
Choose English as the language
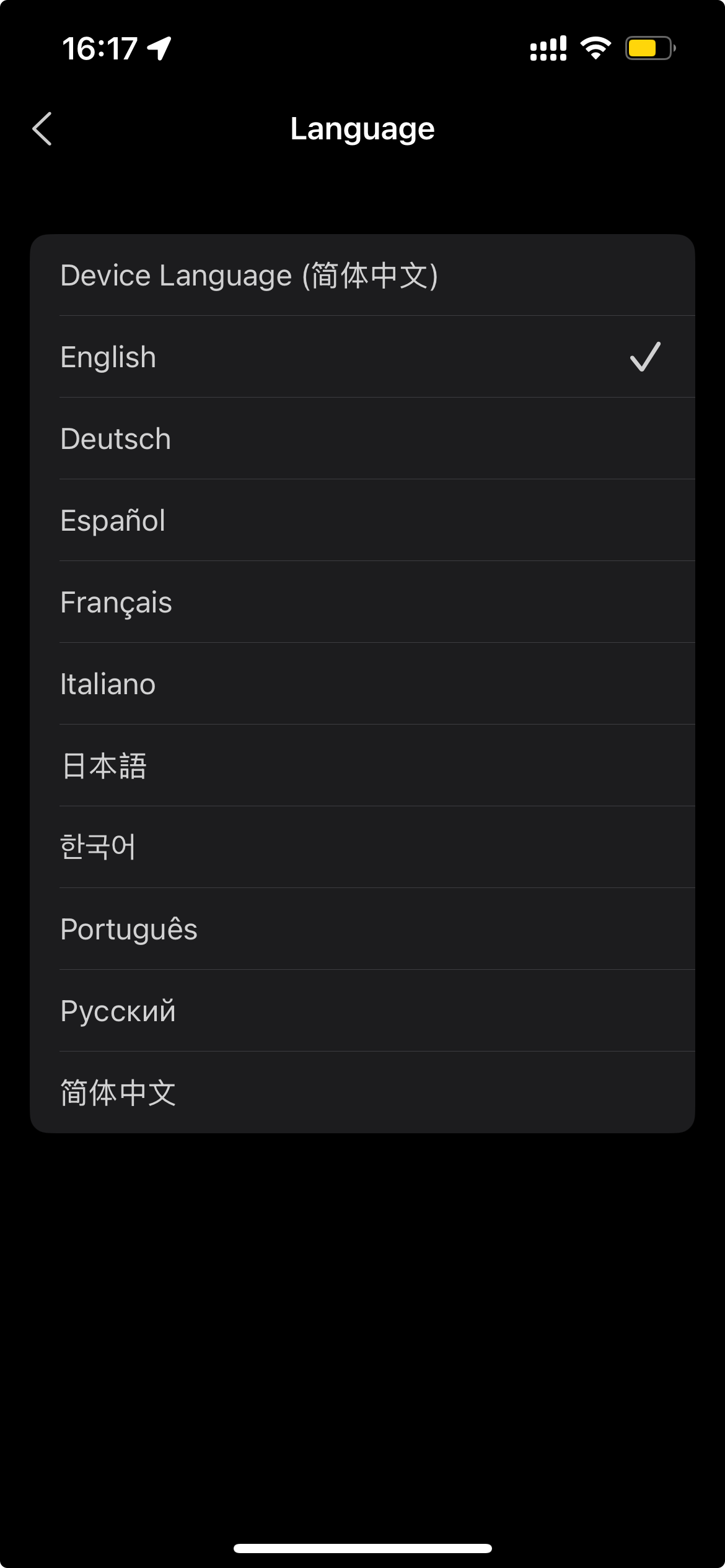362,357
